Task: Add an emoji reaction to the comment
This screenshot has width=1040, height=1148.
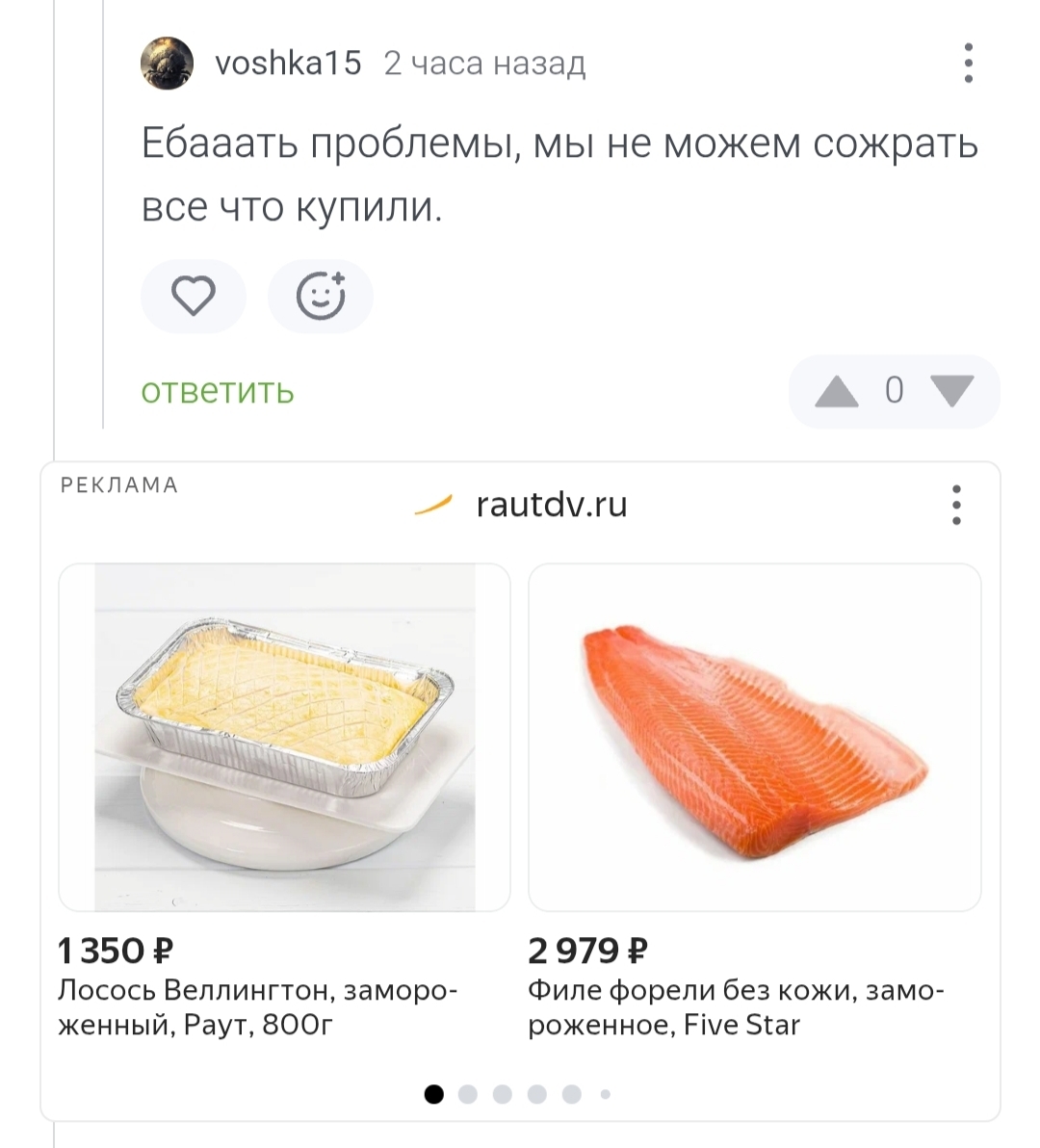Action: point(321,296)
